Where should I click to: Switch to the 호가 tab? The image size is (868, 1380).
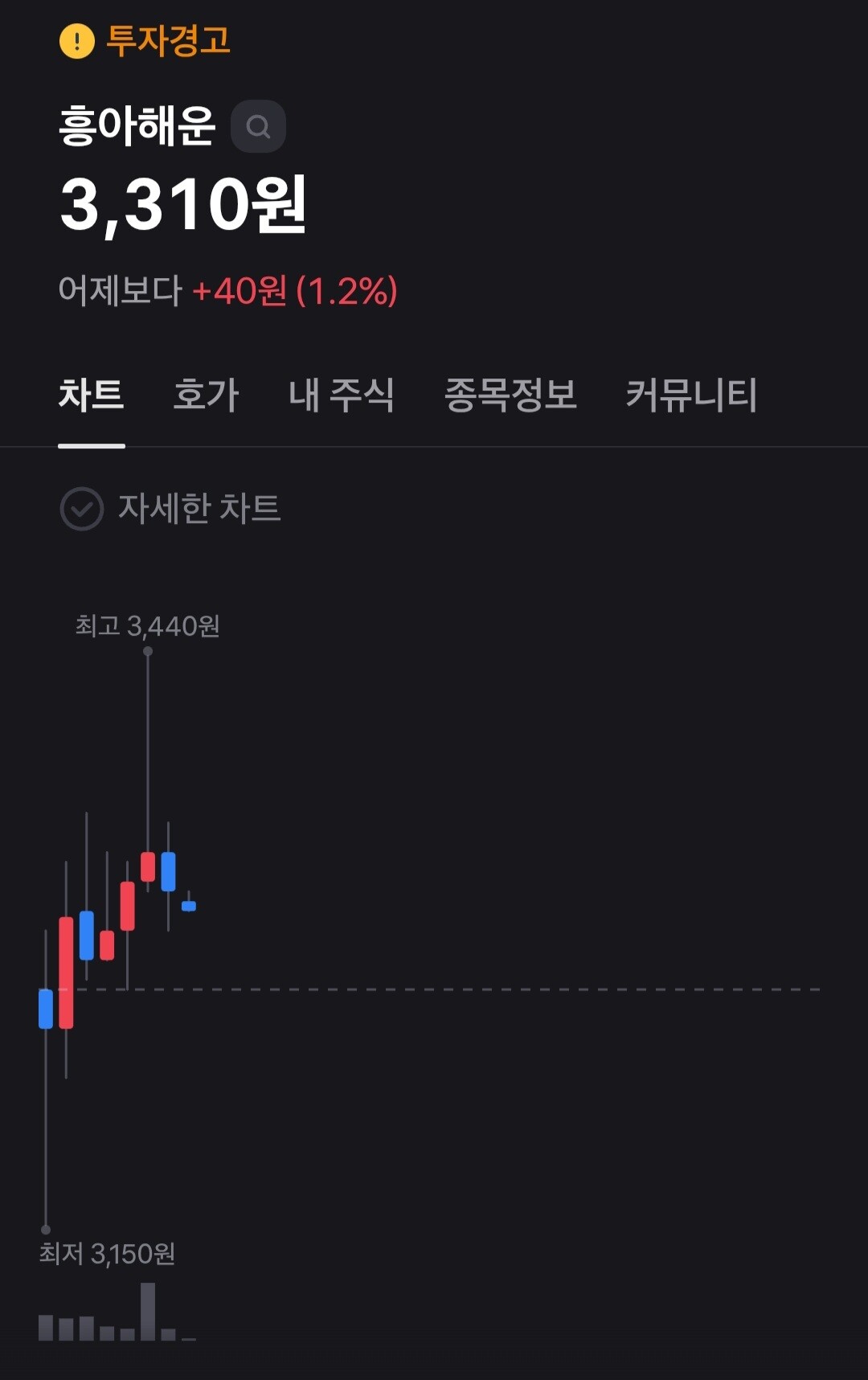click(206, 395)
